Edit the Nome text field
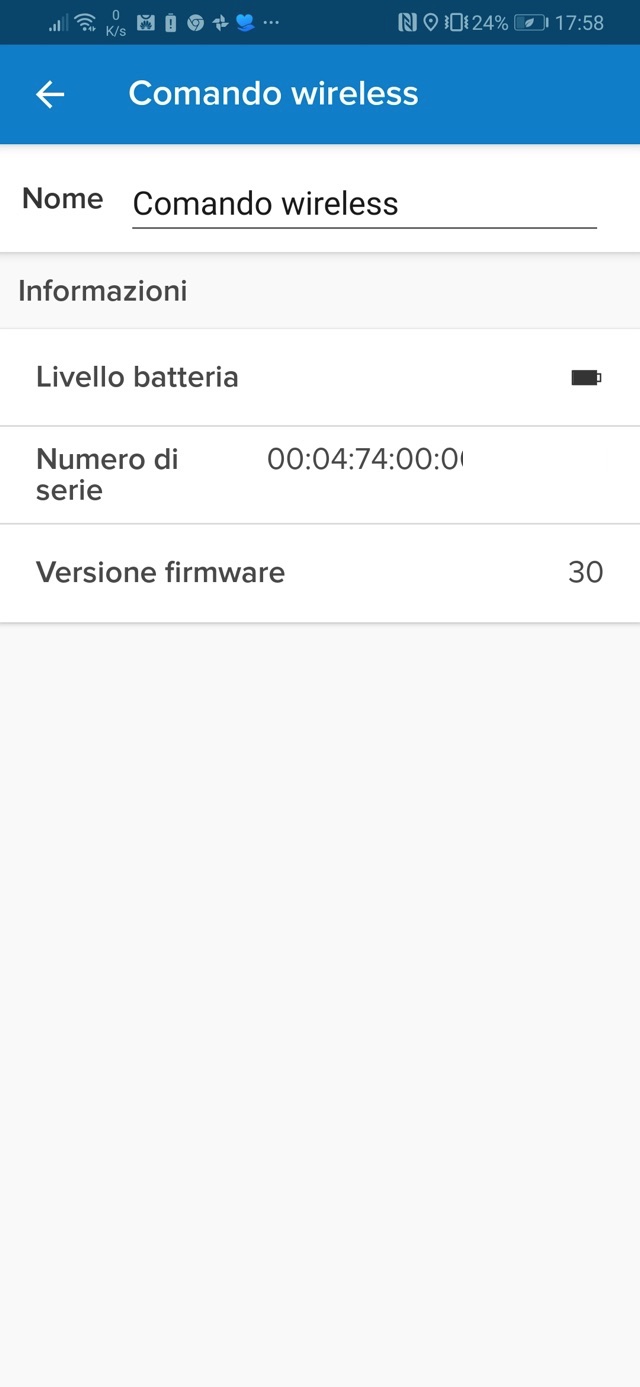The width and height of the screenshot is (640, 1387). click(x=364, y=204)
